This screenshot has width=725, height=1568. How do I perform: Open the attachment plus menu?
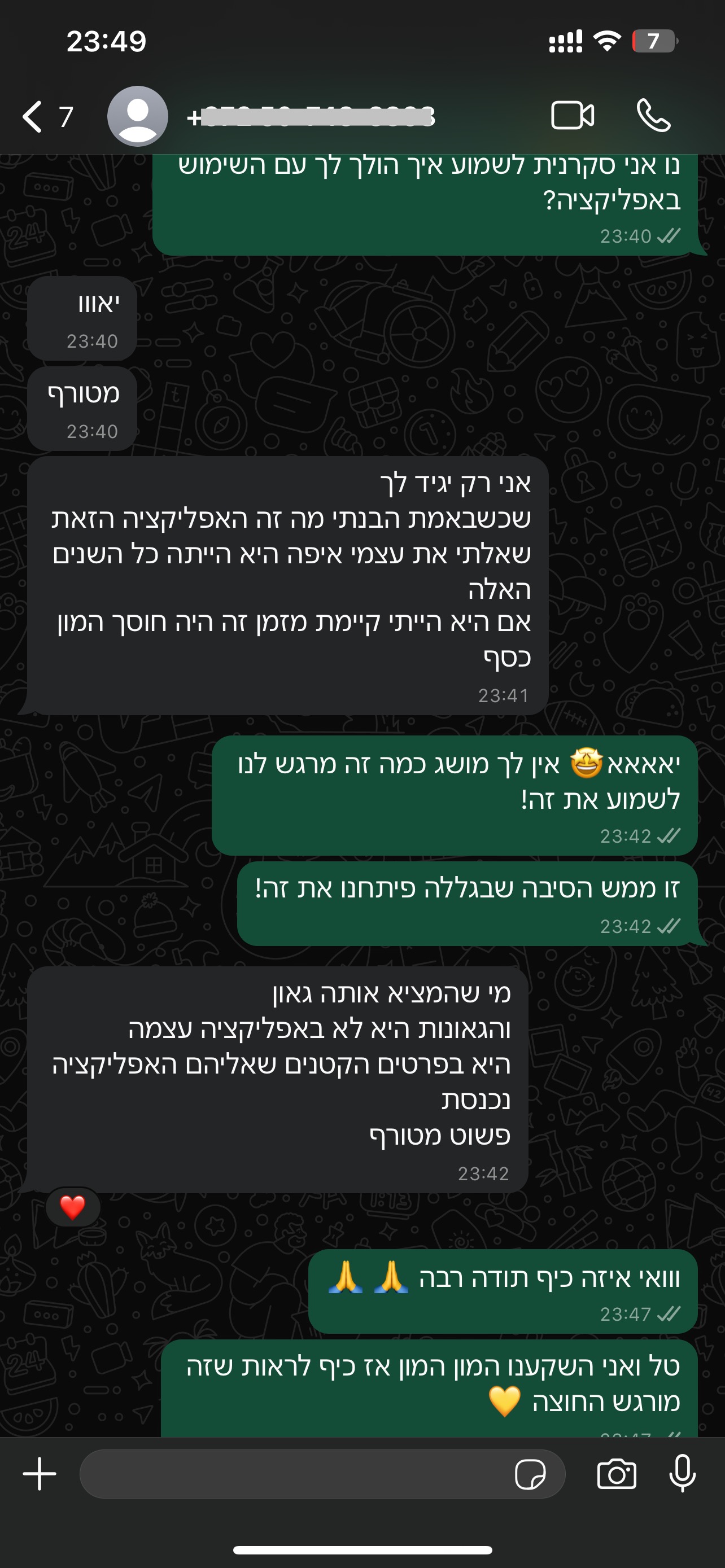[40, 1474]
